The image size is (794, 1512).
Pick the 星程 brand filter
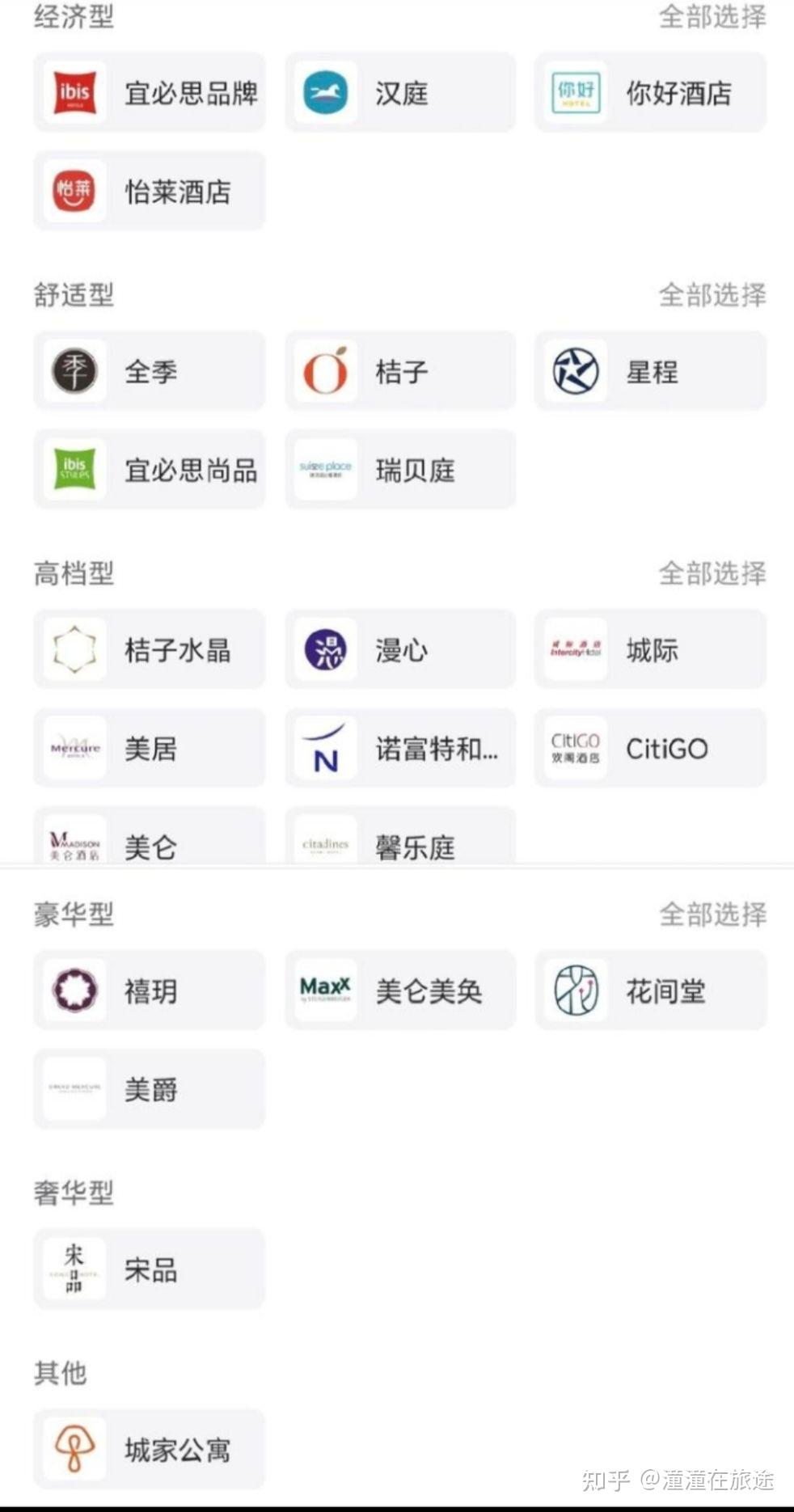651,371
